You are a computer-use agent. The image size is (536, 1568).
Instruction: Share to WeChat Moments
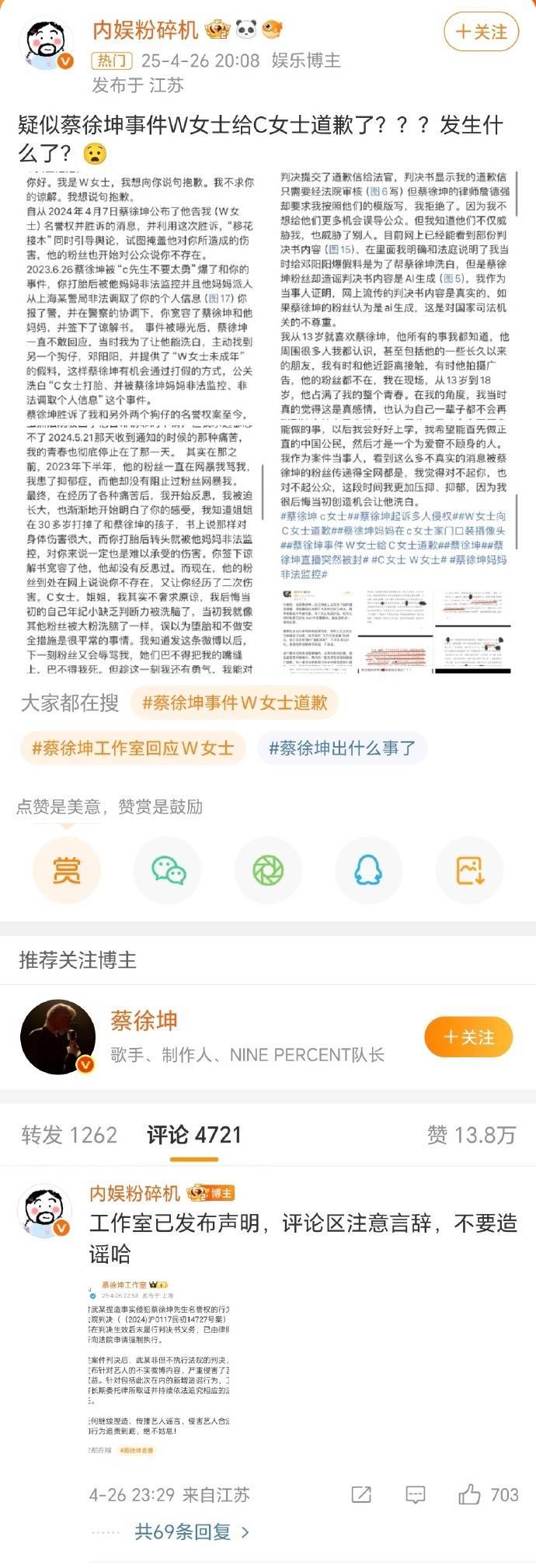pyautogui.click(x=268, y=870)
